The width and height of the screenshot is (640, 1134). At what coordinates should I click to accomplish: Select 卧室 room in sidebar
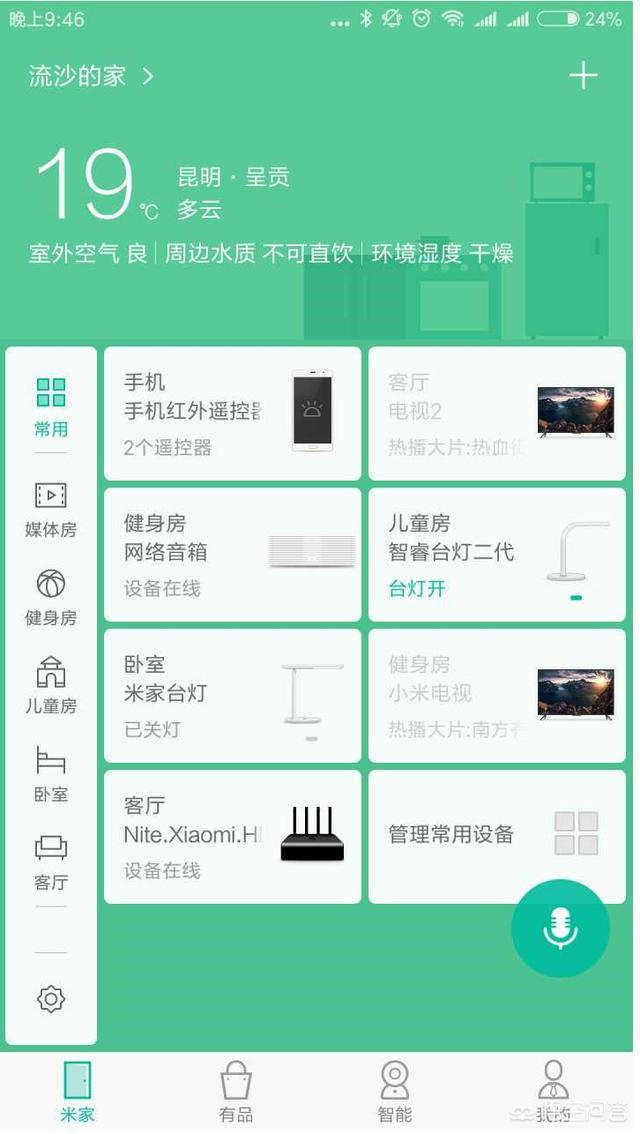click(51, 773)
